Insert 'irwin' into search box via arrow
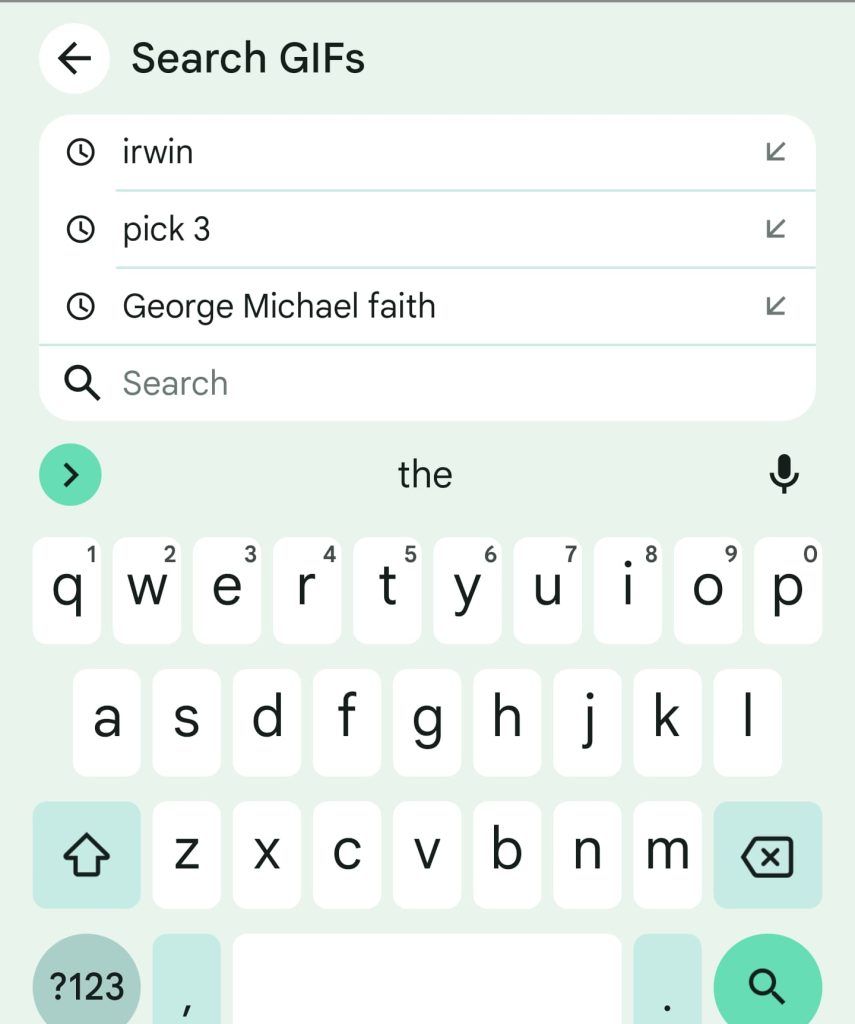Image resolution: width=855 pixels, height=1024 pixels. coord(774,152)
